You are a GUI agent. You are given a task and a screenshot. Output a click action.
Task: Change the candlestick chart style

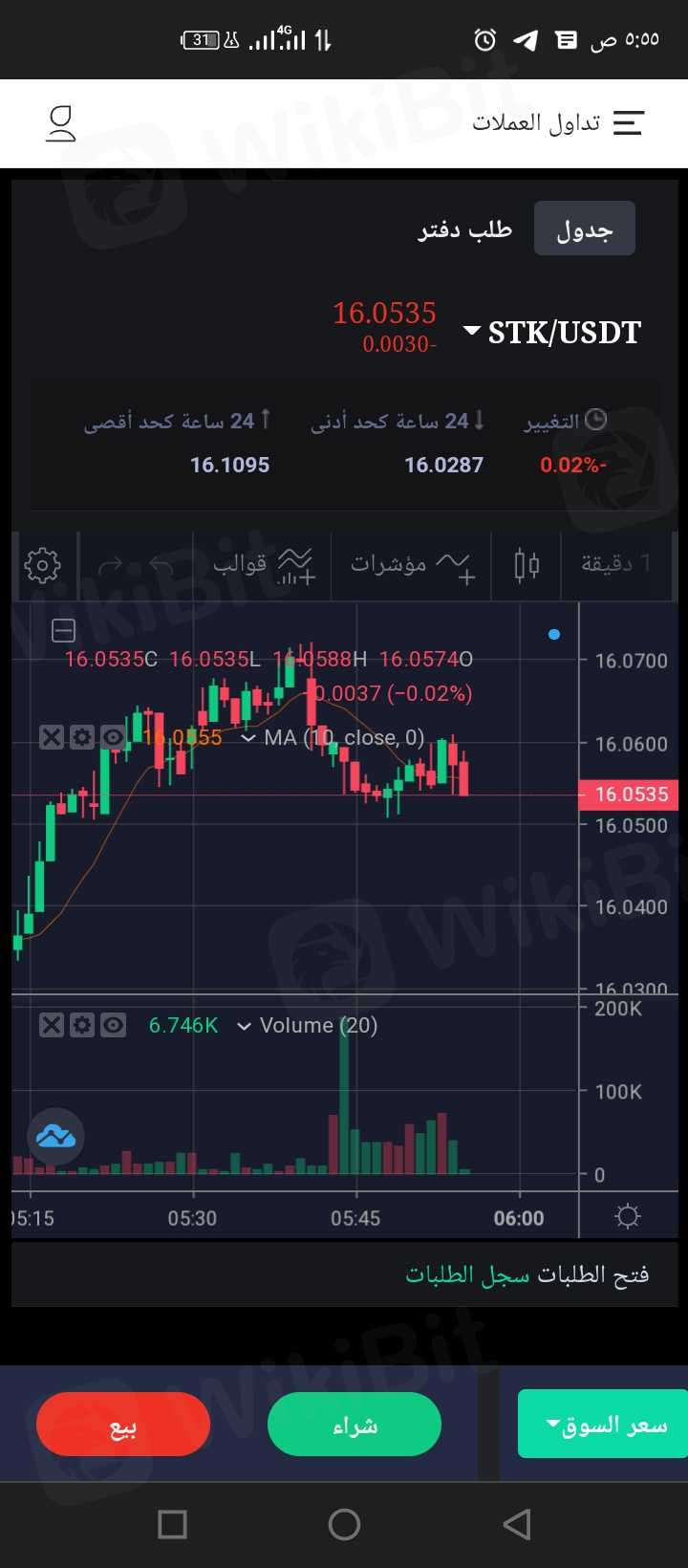coord(527,565)
